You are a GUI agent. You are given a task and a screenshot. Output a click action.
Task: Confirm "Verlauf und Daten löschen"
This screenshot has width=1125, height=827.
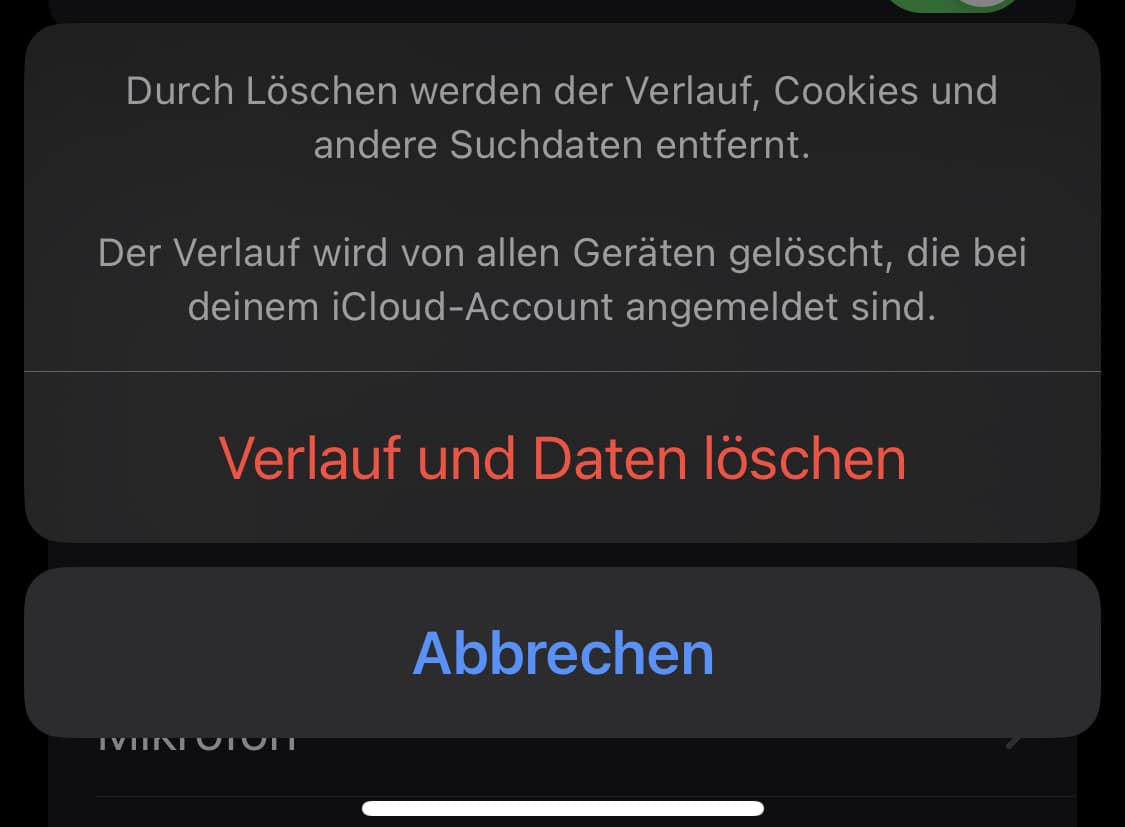562,459
